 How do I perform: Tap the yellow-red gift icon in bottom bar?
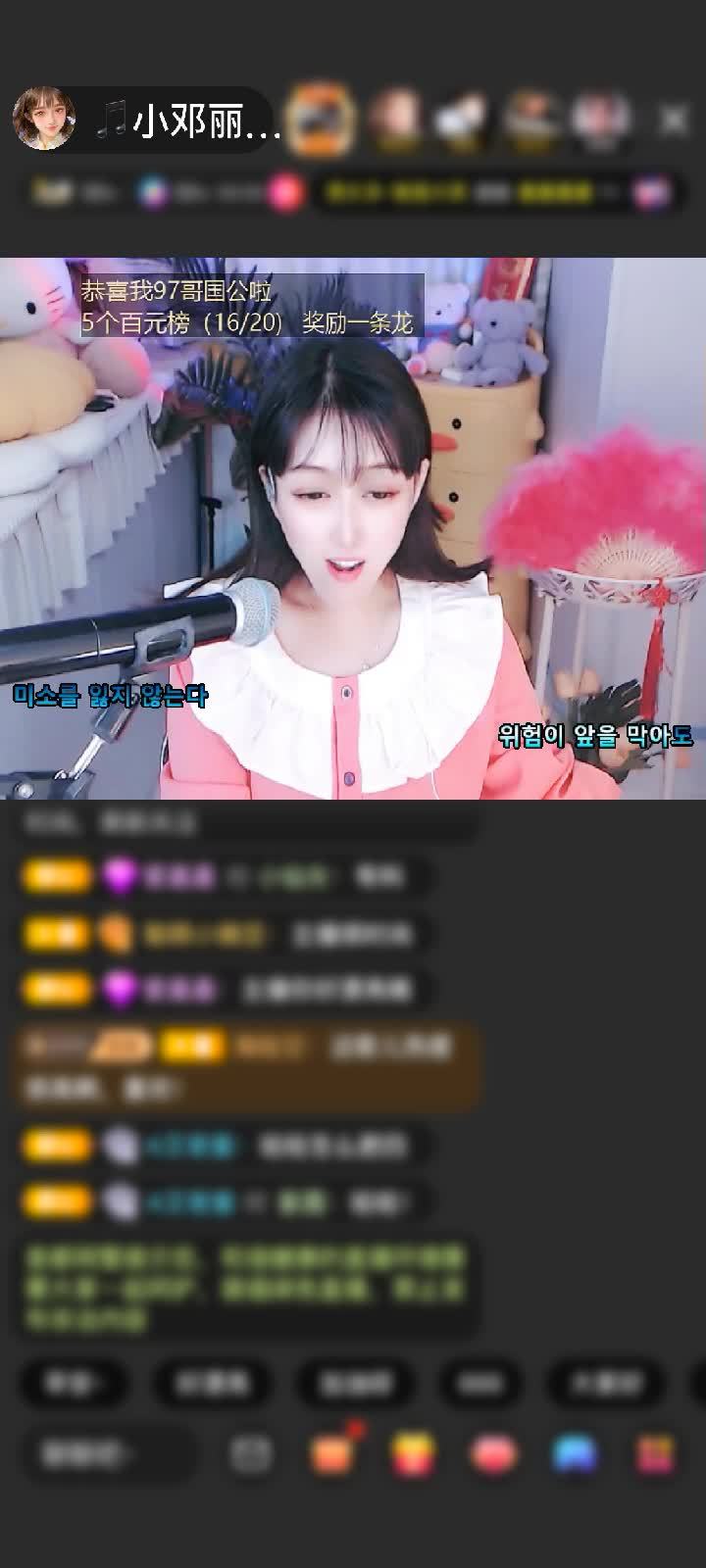[x=413, y=1453]
